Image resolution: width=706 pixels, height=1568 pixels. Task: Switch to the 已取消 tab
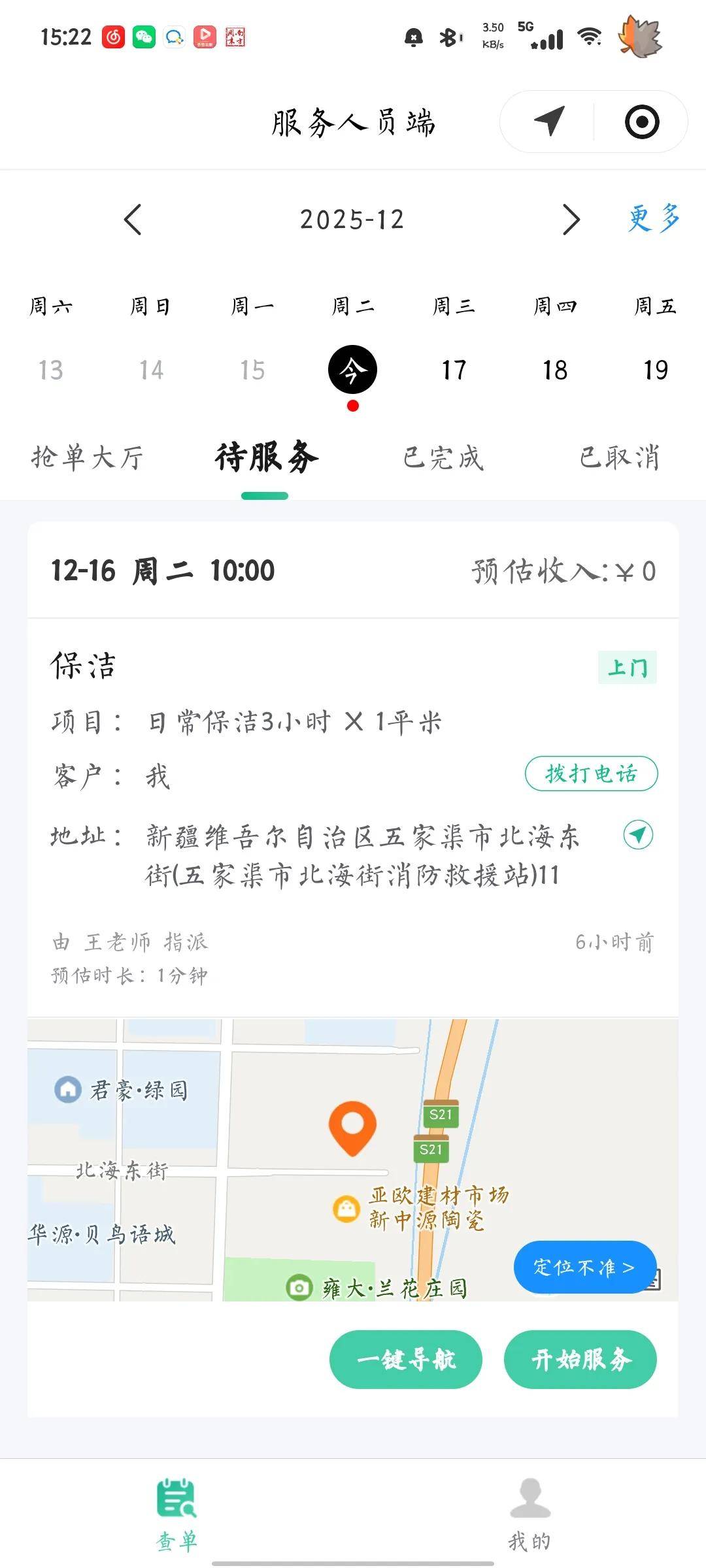click(619, 457)
